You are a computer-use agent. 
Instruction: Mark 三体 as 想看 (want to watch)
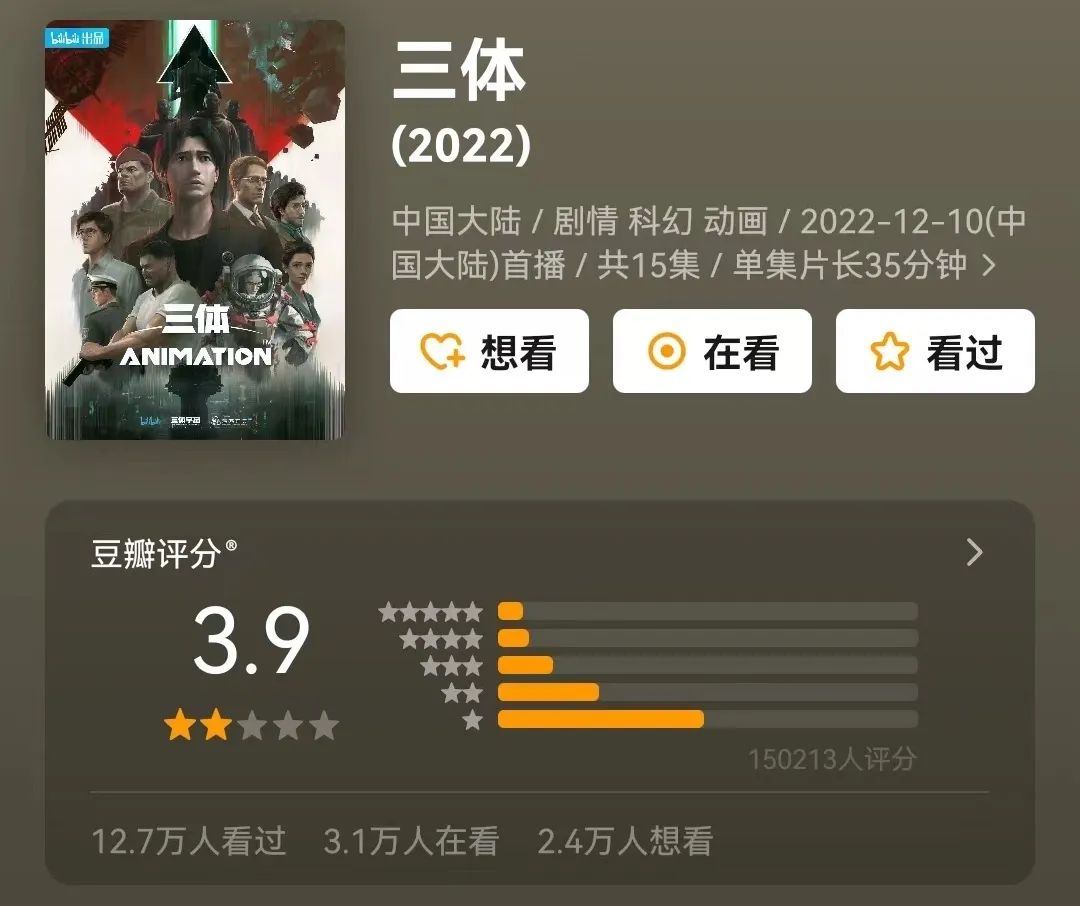tap(489, 351)
